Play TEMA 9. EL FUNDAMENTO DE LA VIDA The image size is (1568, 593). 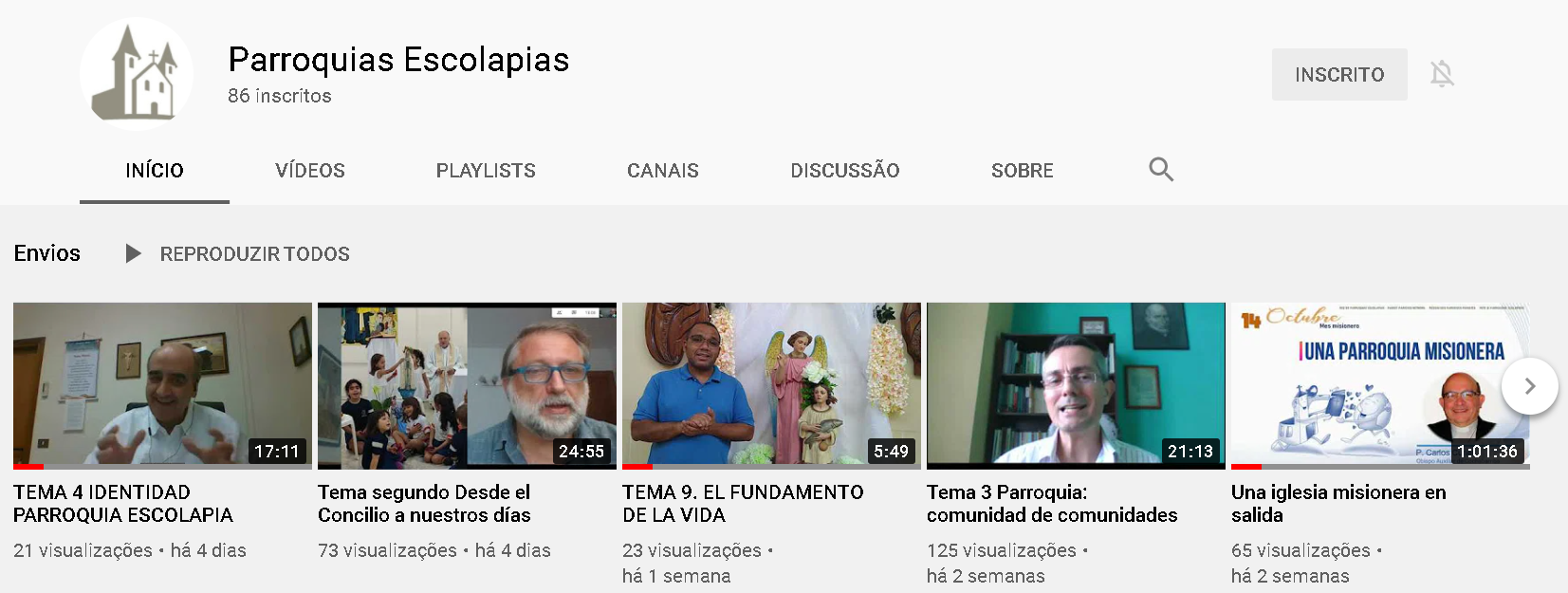click(771, 384)
